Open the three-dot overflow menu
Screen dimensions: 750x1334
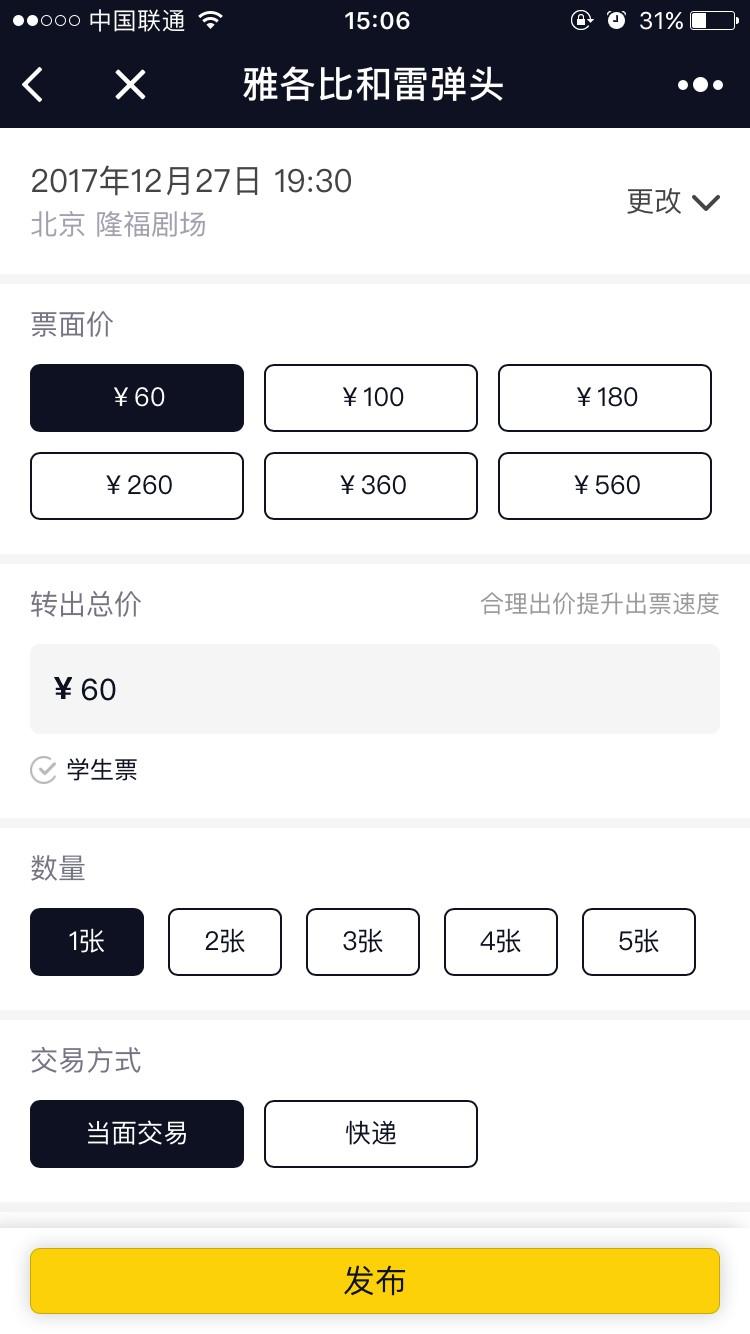tap(700, 85)
